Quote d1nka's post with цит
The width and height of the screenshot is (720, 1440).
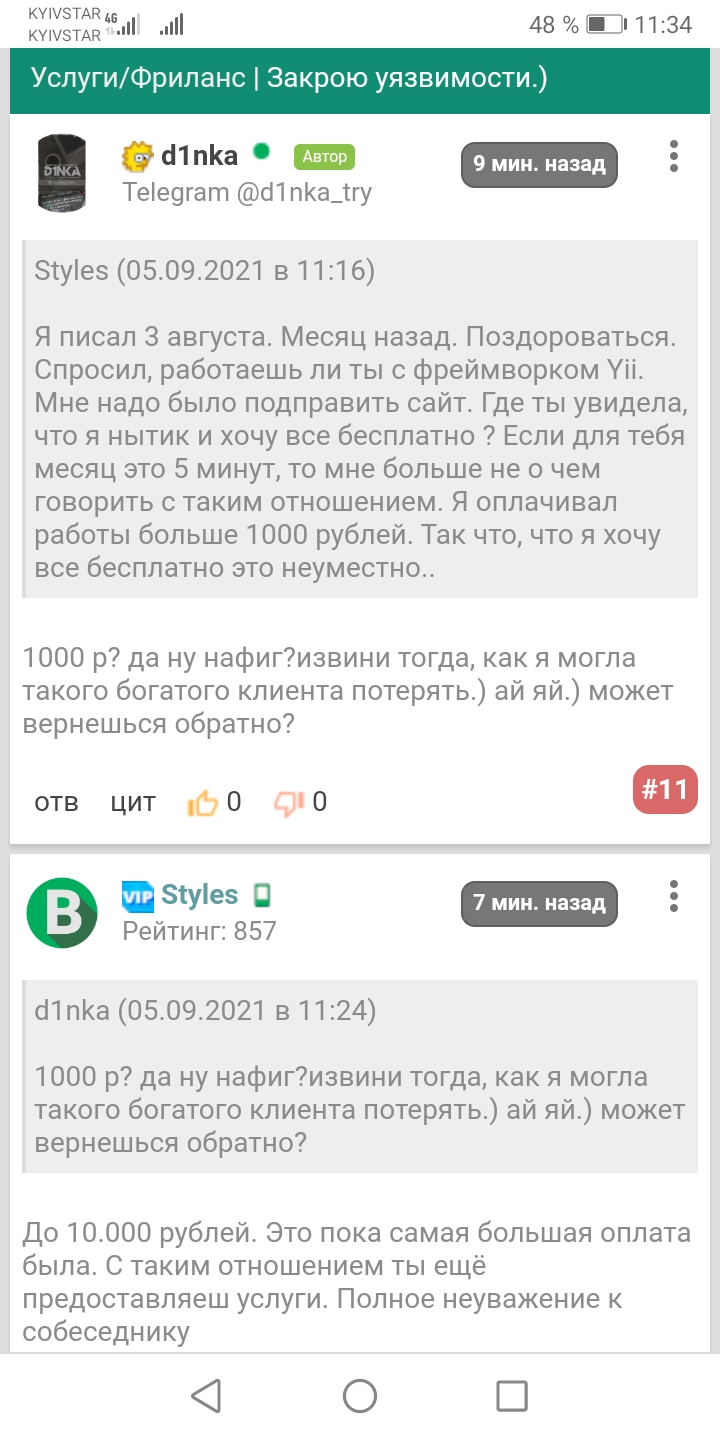(x=133, y=802)
